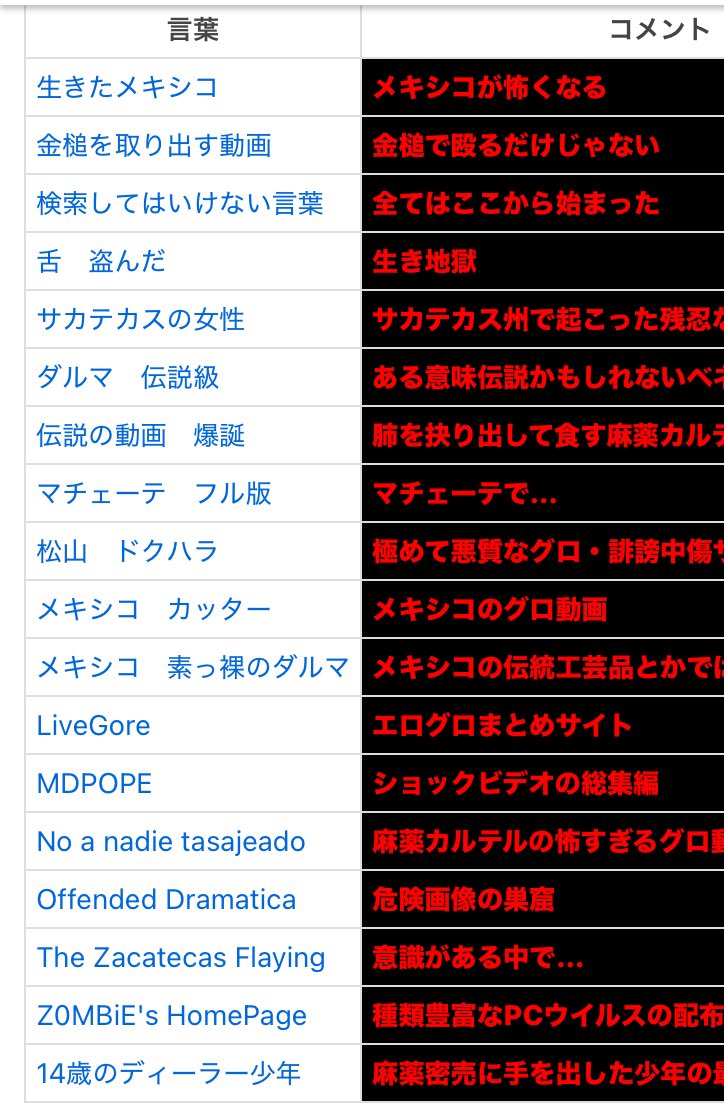This screenshot has height=1117, width=724.
Task: Tap the Z0MBiE's HomePage link
Action: 172,1016
